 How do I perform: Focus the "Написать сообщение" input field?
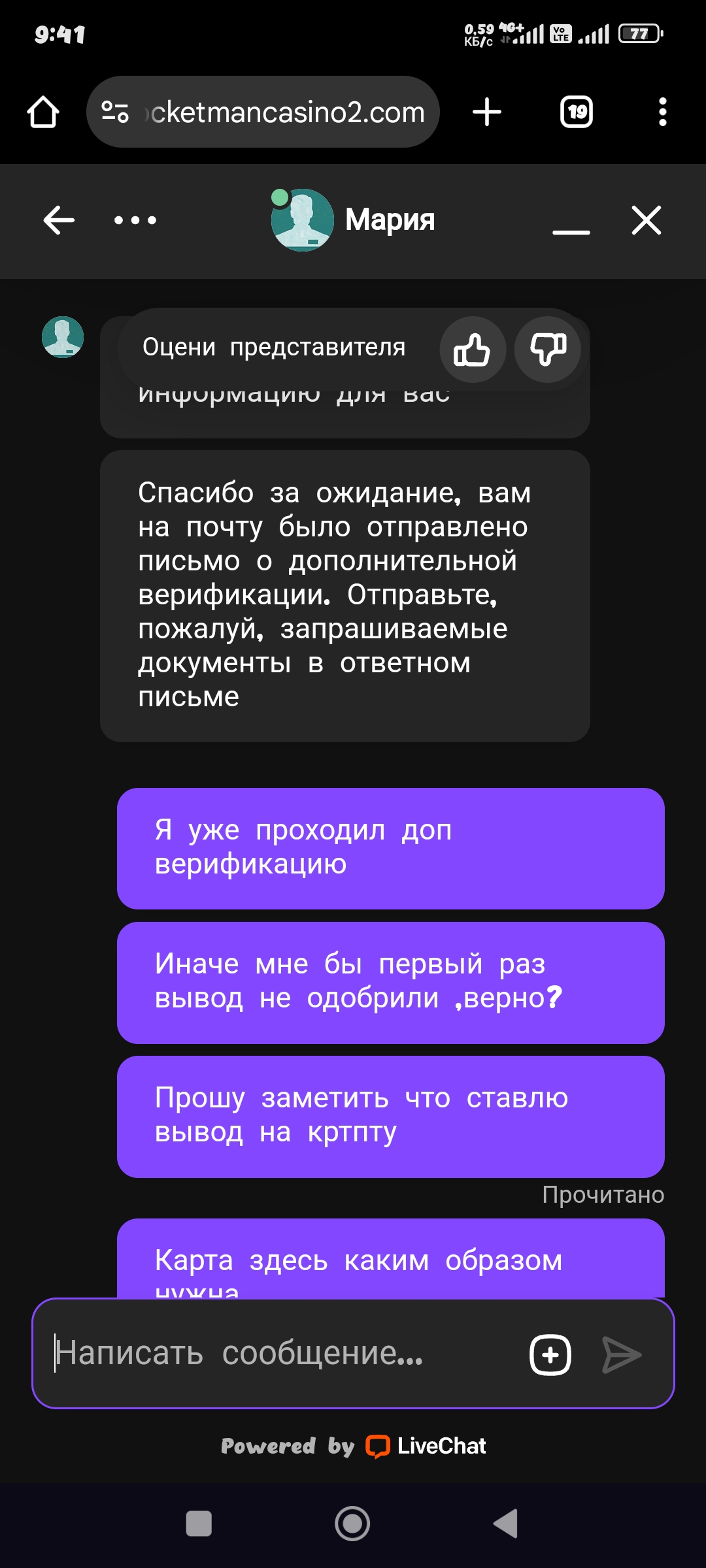coord(281,1352)
